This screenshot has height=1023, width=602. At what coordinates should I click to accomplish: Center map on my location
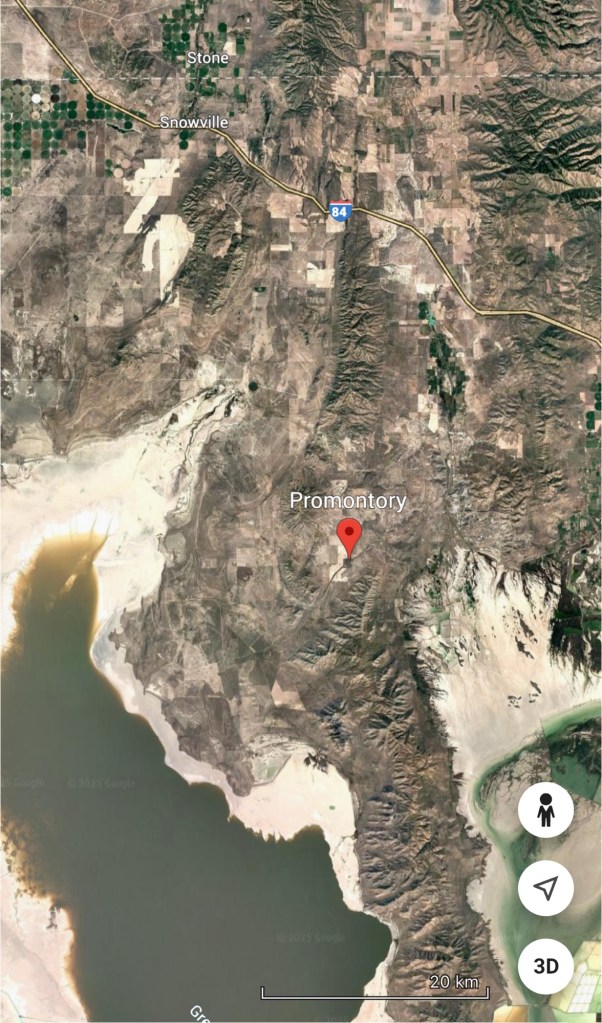click(545, 888)
